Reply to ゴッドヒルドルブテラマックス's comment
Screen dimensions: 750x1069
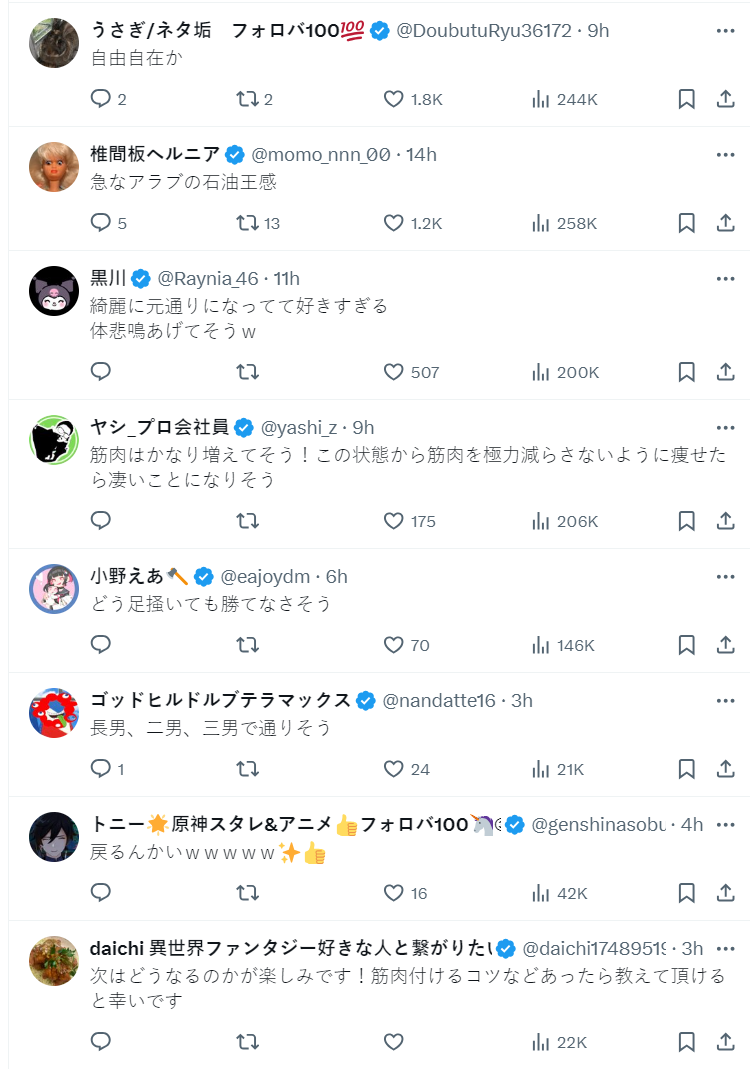[101, 769]
